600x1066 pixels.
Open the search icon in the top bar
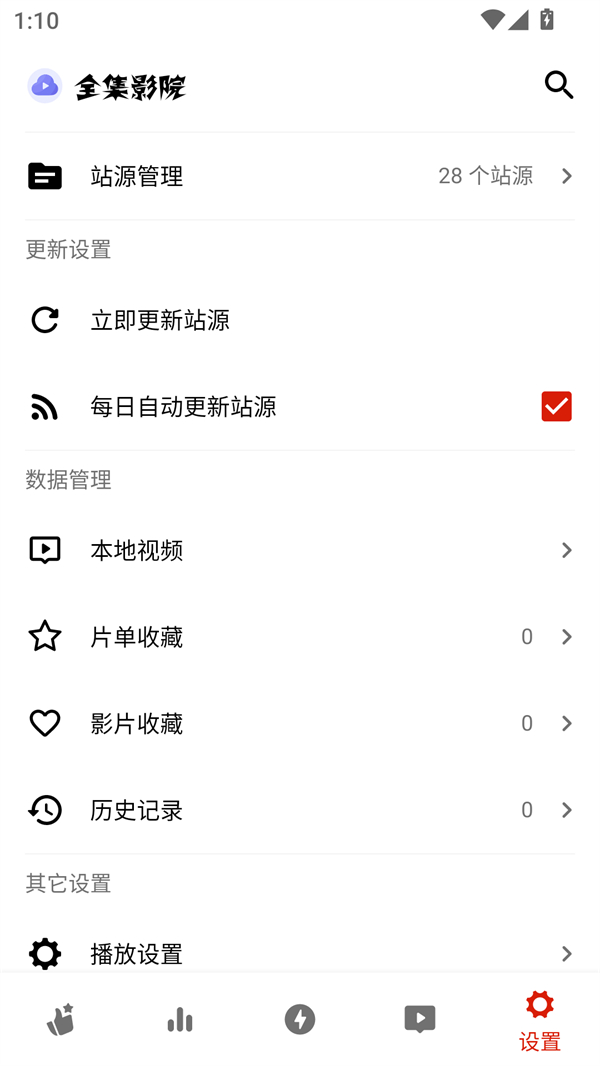click(559, 85)
